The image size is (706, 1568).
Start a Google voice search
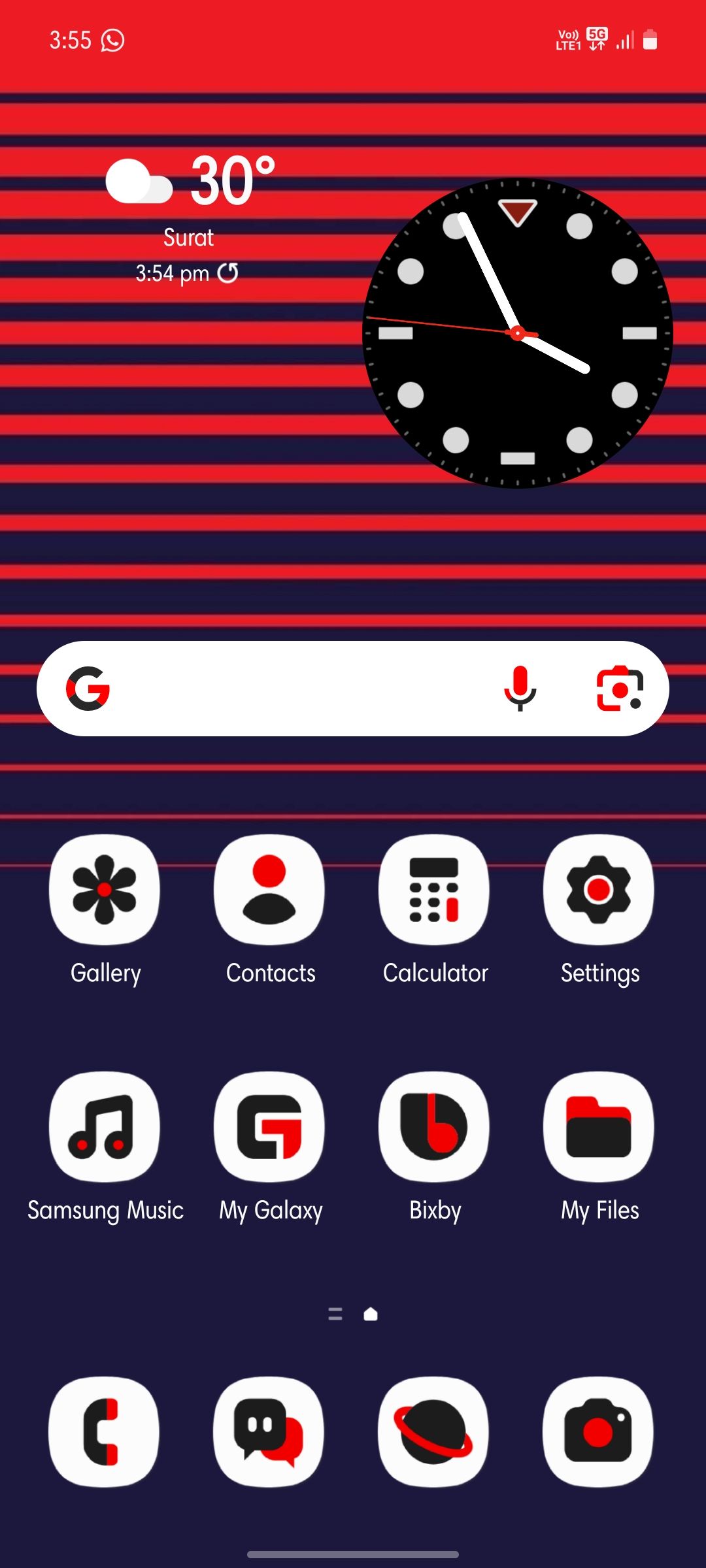click(520, 688)
